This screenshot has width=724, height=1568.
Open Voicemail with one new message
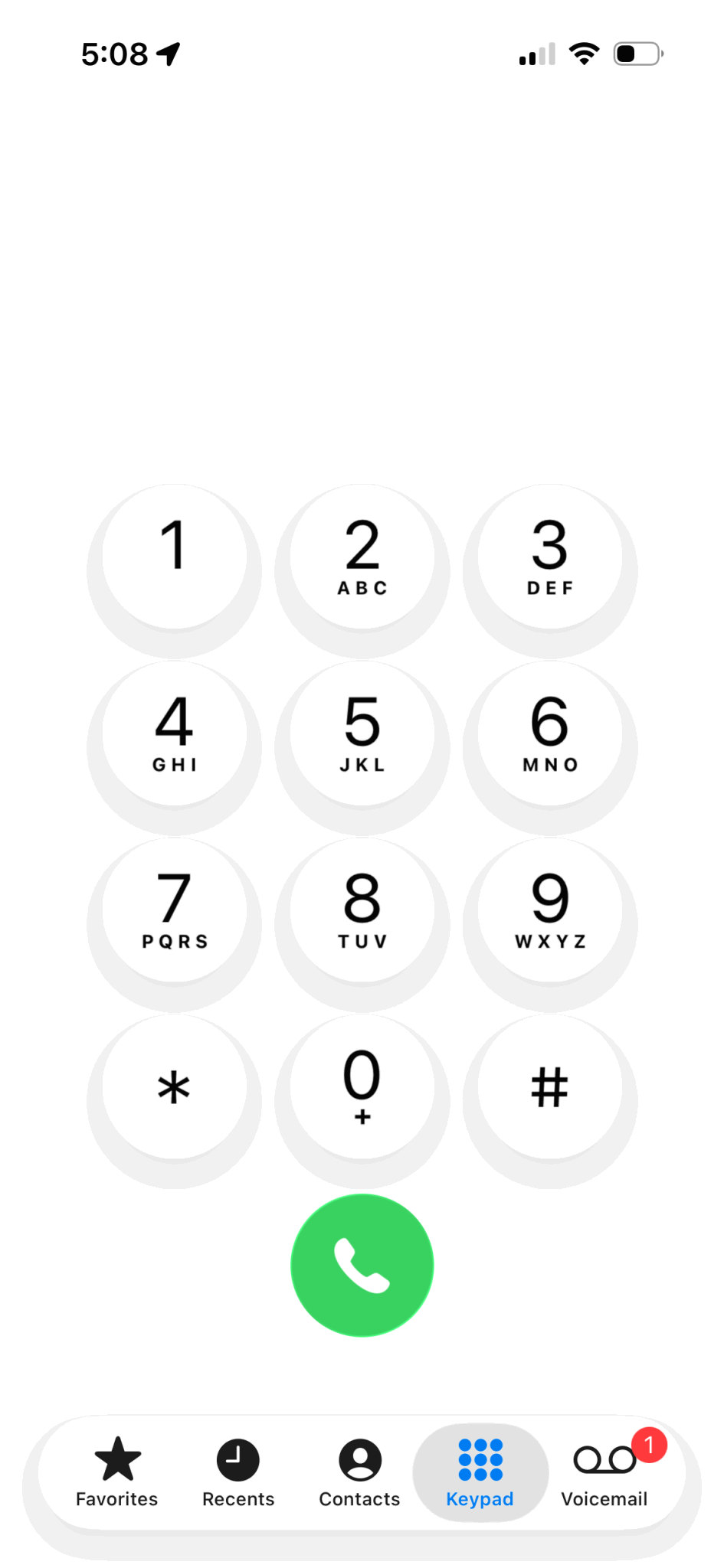[x=604, y=1473]
